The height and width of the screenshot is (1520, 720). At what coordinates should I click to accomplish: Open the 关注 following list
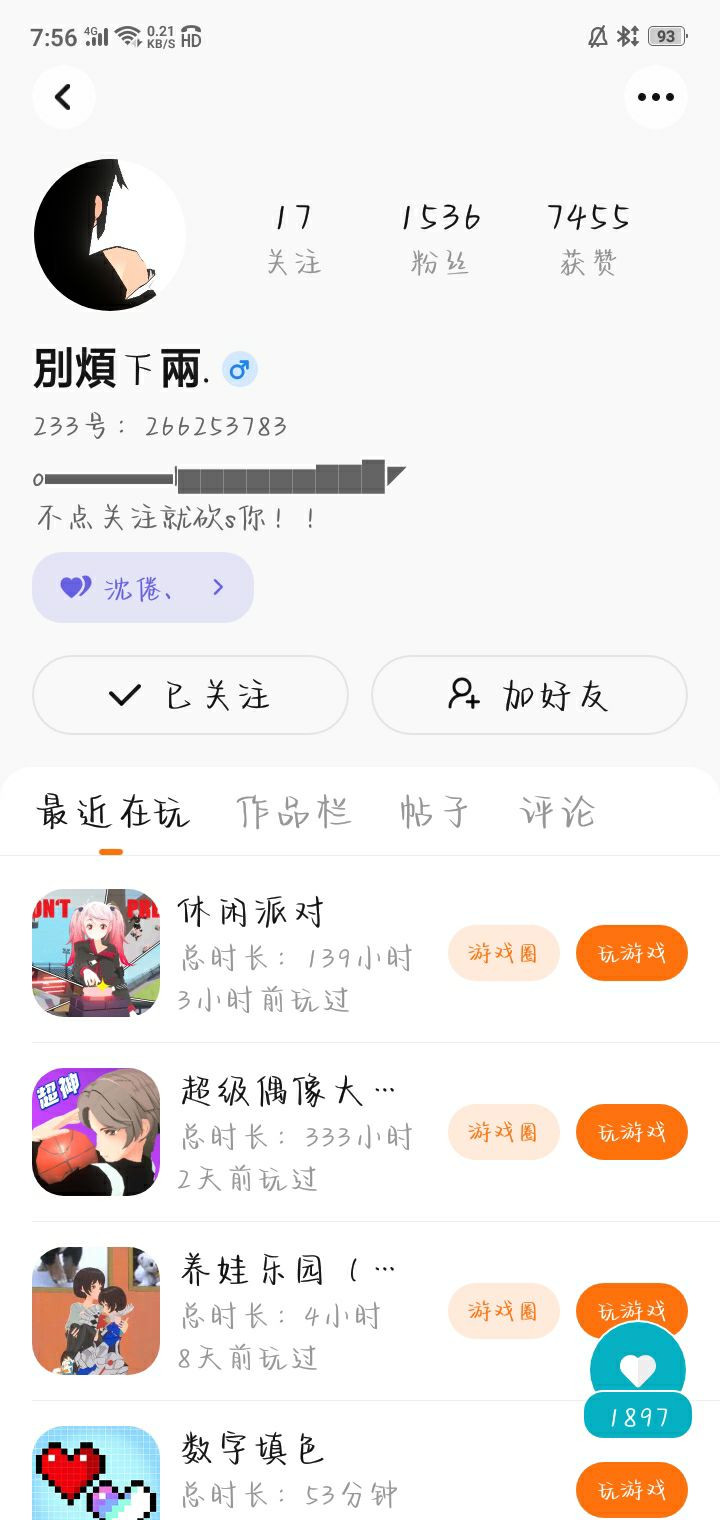coord(293,239)
